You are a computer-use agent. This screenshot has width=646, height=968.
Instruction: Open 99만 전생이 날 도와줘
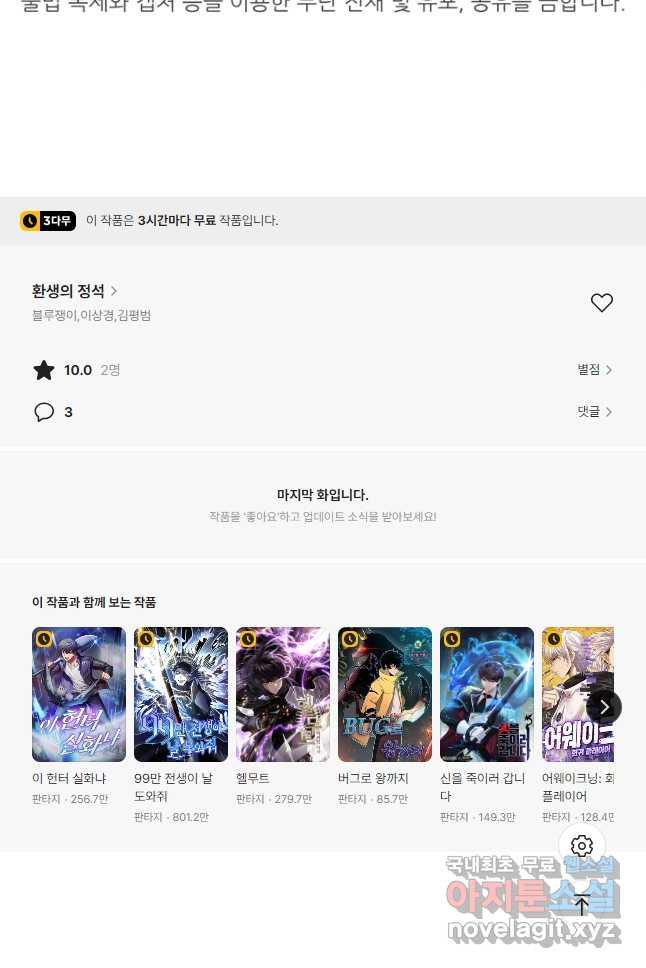point(181,694)
